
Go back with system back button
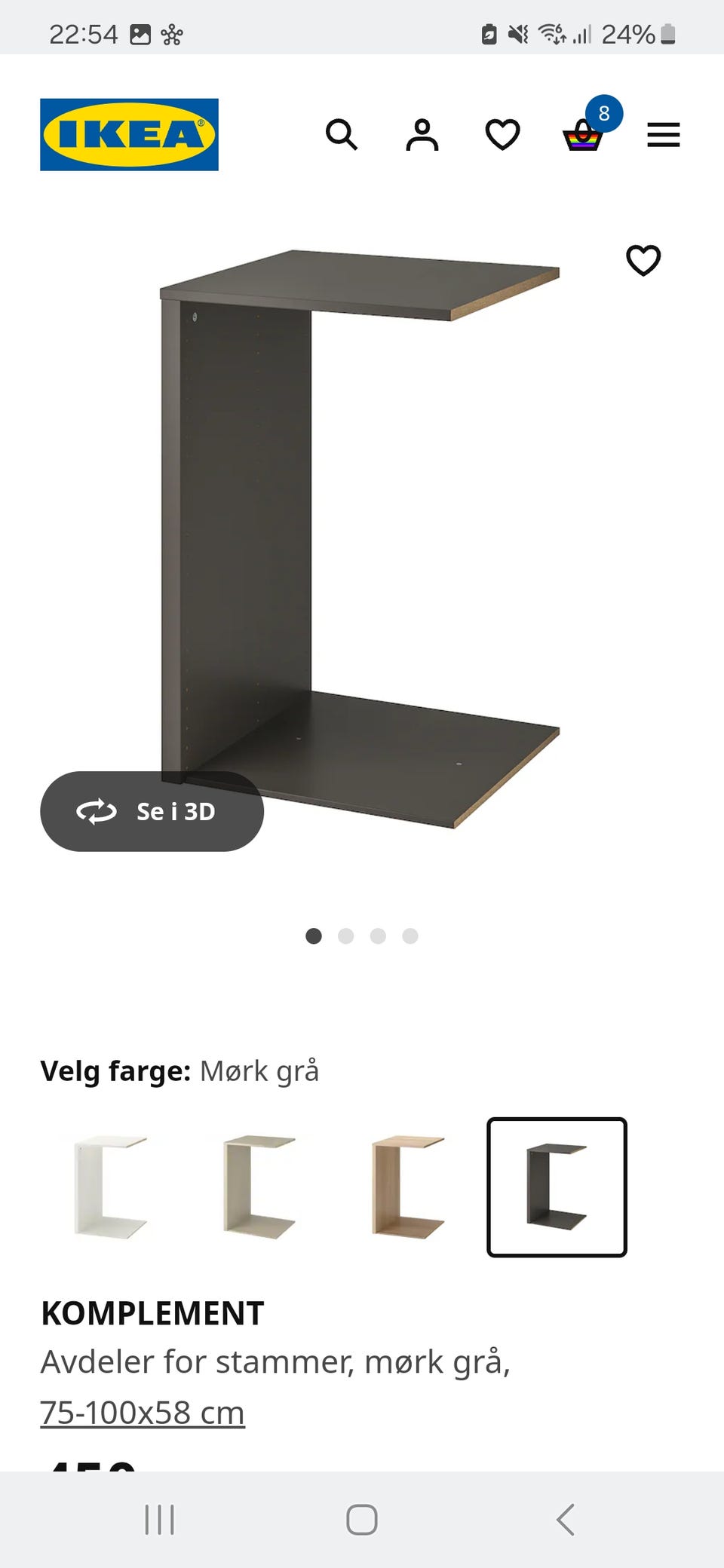click(566, 1519)
